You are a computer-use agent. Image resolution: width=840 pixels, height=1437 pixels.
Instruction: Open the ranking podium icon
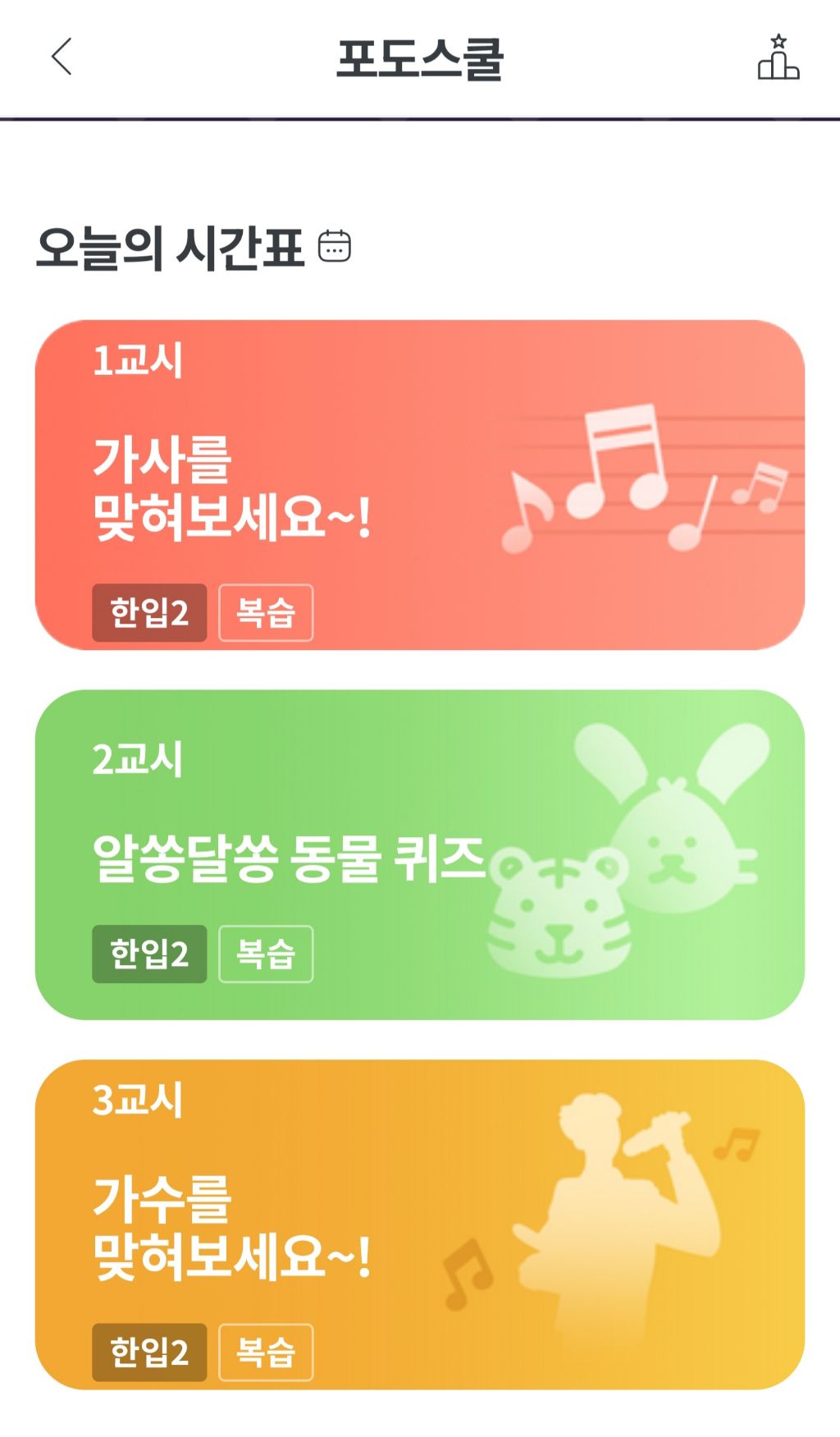coord(778,57)
